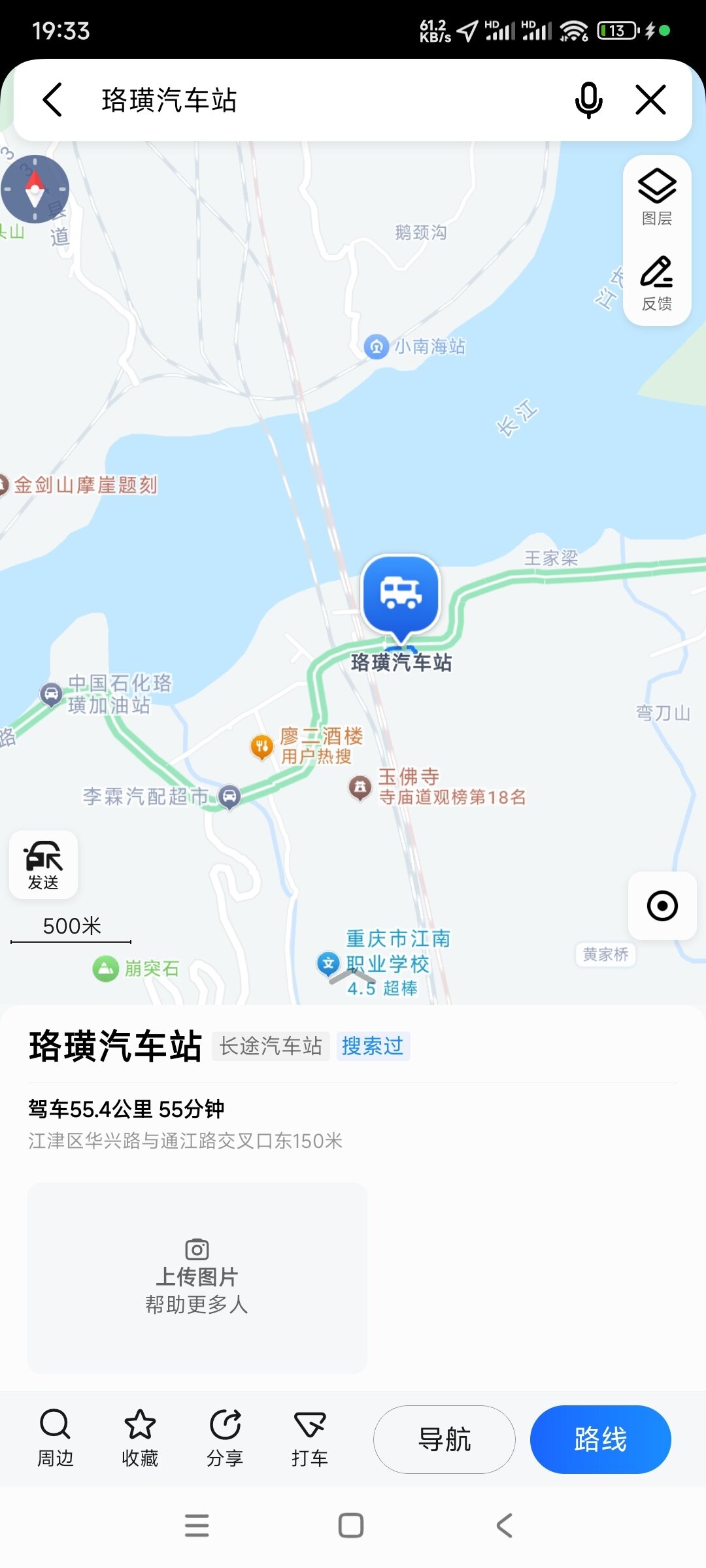The height and width of the screenshot is (1568, 706).
Task: Start voice search with the microphone
Action: pyautogui.click(x=588, y=100)
